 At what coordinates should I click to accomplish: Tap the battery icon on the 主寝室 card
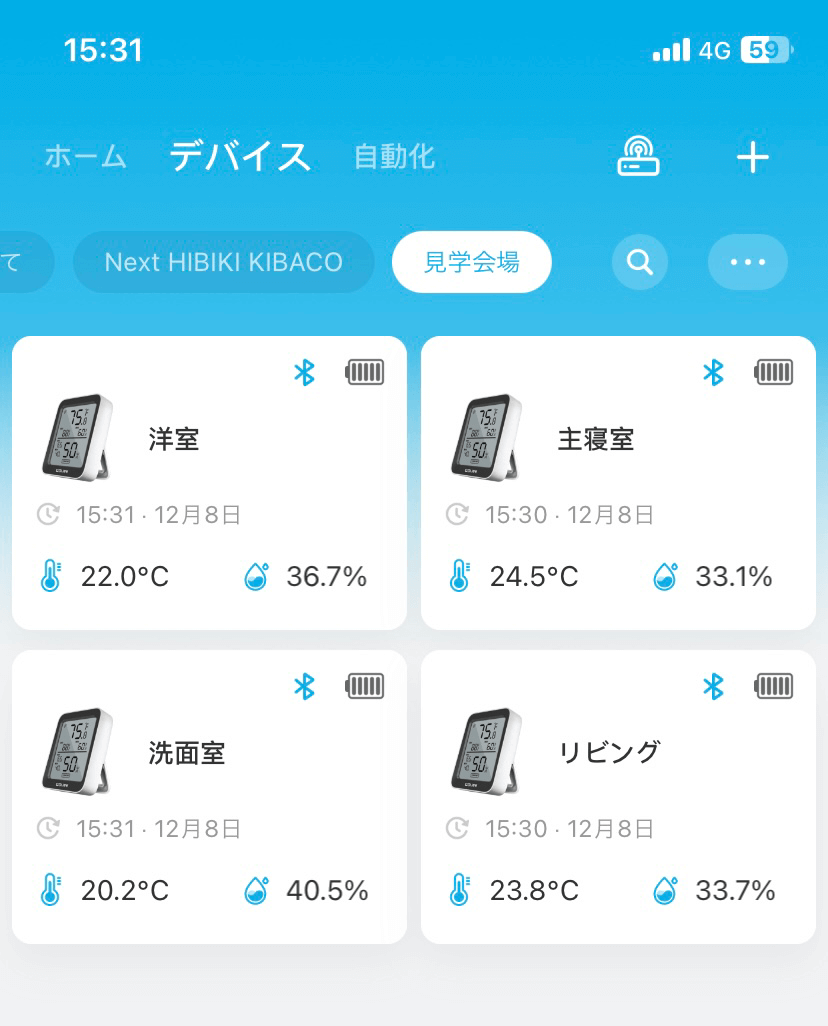pyautogui.click(x=773, y=372)
